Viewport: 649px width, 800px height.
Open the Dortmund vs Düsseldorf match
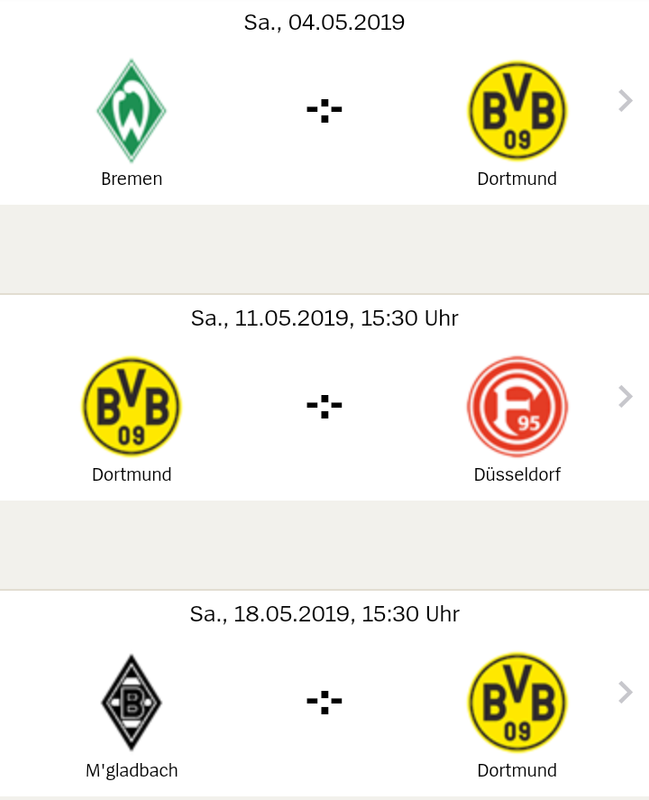point(625,397)
